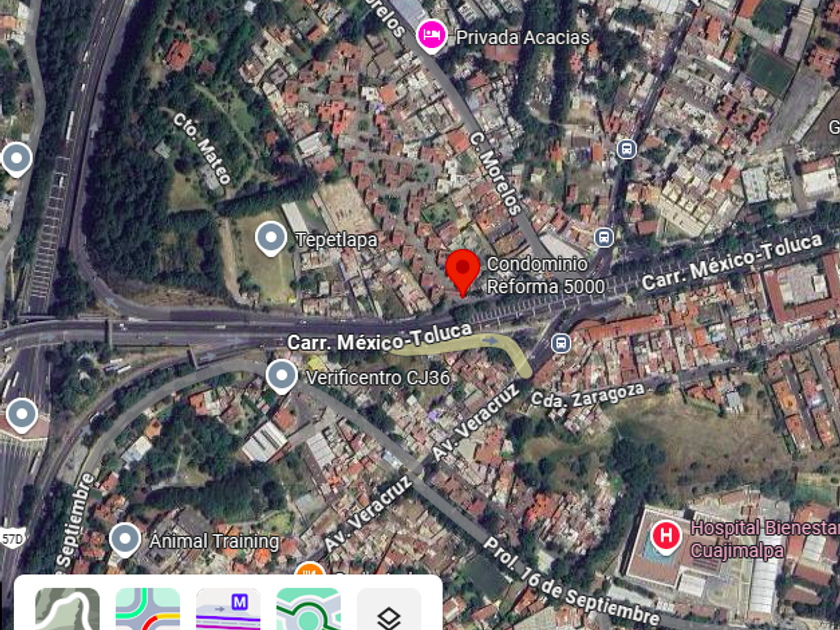Screen dimensions: 840x630
Task: Open the Verificentro CJ36 marker
Action: click(282, 377)
